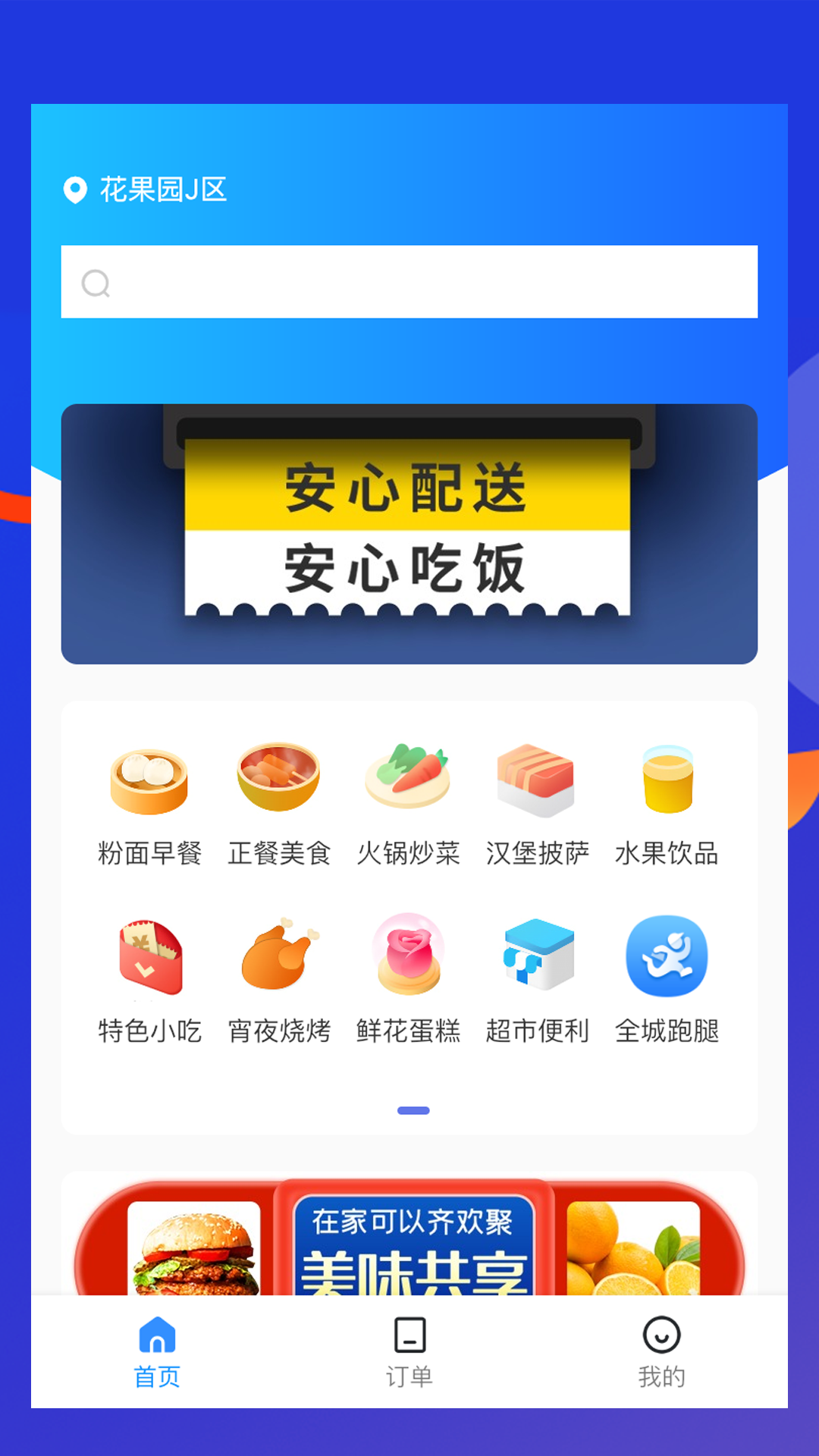Viewport: 819px width, 1456px height.
Task: Click the search input field
Action: 409,282
